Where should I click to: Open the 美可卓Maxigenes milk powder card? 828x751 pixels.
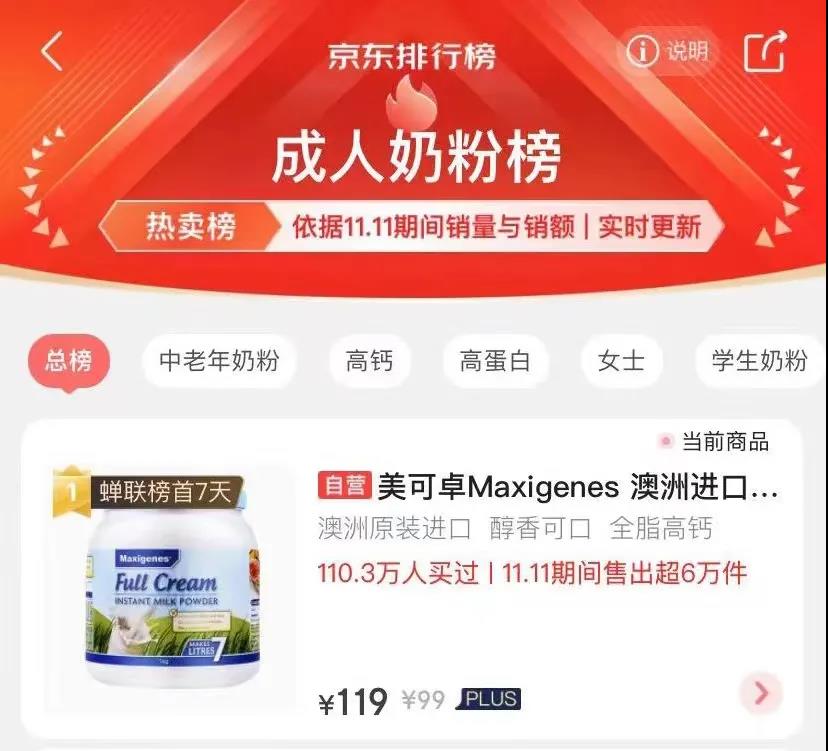pos(546,486)
